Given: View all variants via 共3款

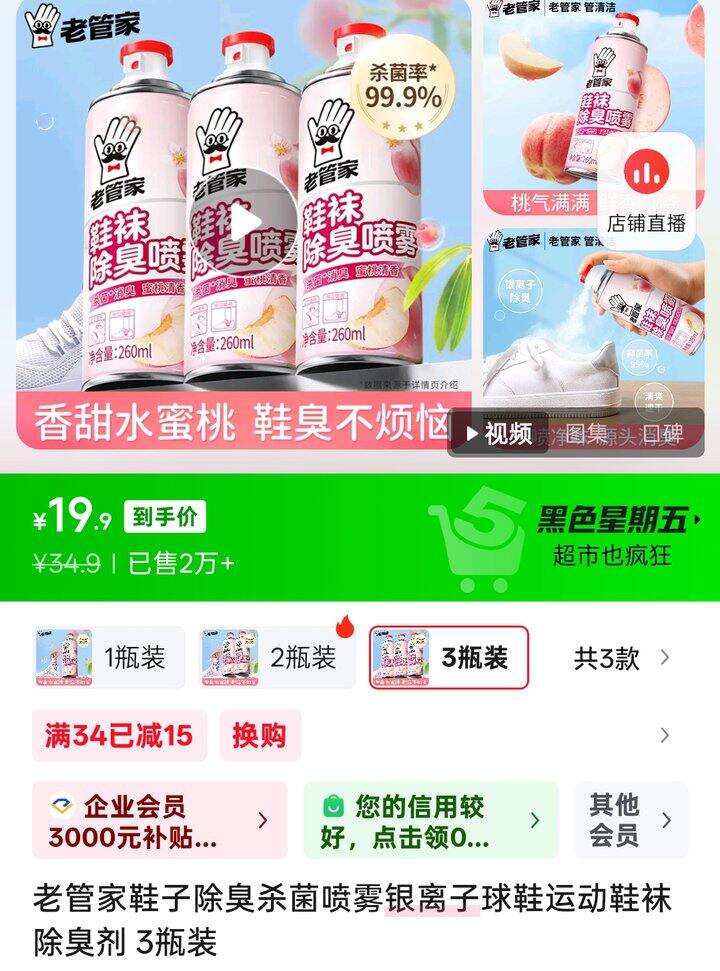Looking at the screenshot, I should [x=620, y=658].
